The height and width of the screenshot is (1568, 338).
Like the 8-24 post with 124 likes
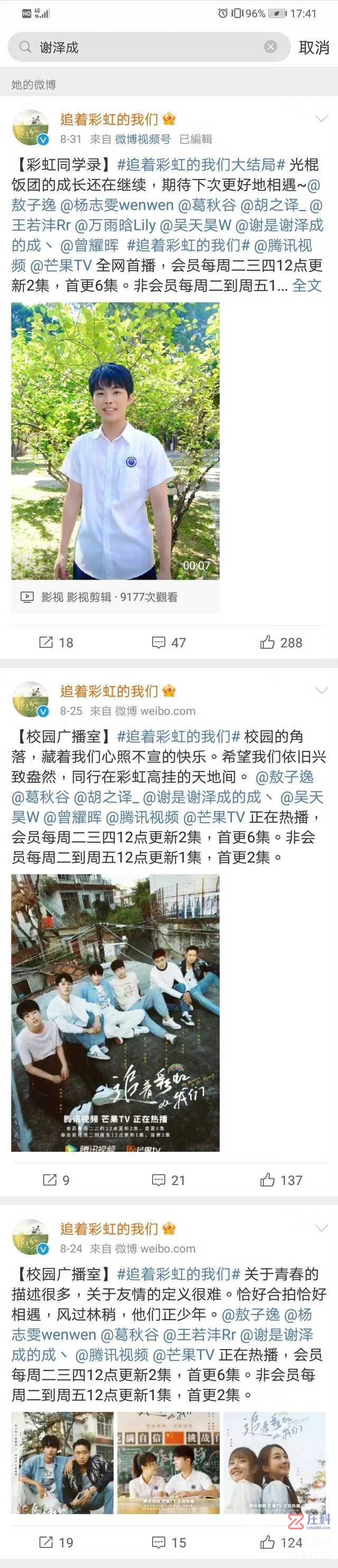pyautogui.click(x=281, y=1542)
